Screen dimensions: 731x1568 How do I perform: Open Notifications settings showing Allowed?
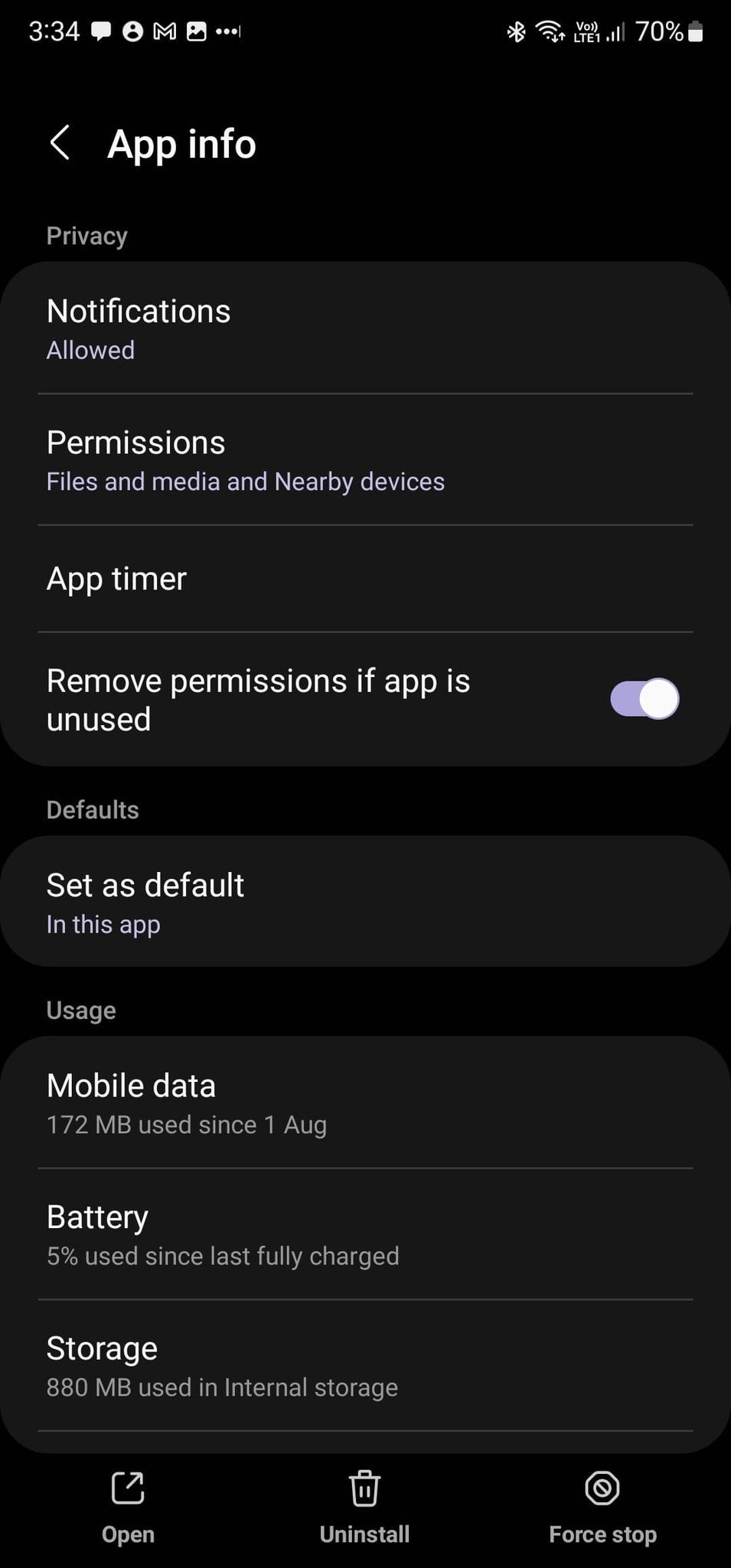pos(365,328)
